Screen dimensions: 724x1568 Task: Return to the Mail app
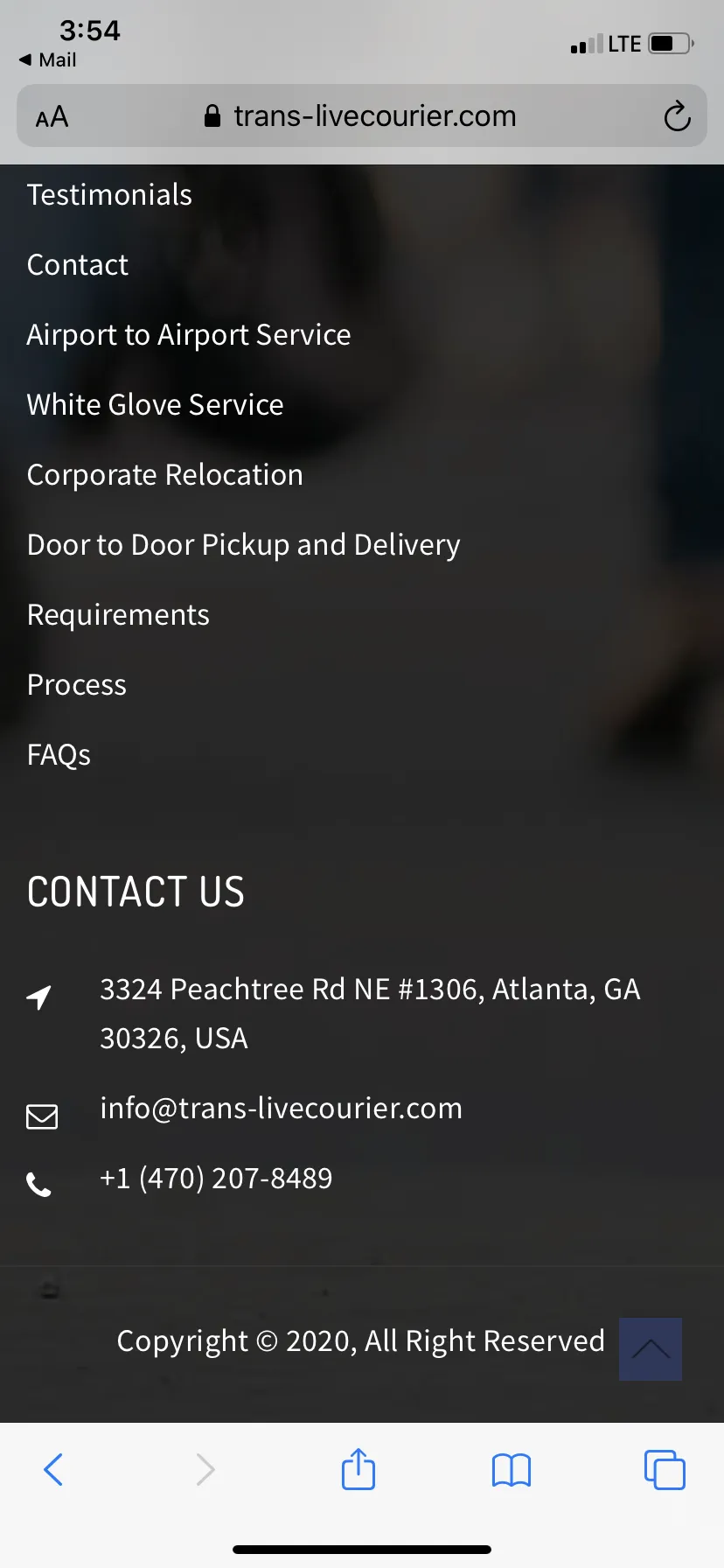point(47,59)
